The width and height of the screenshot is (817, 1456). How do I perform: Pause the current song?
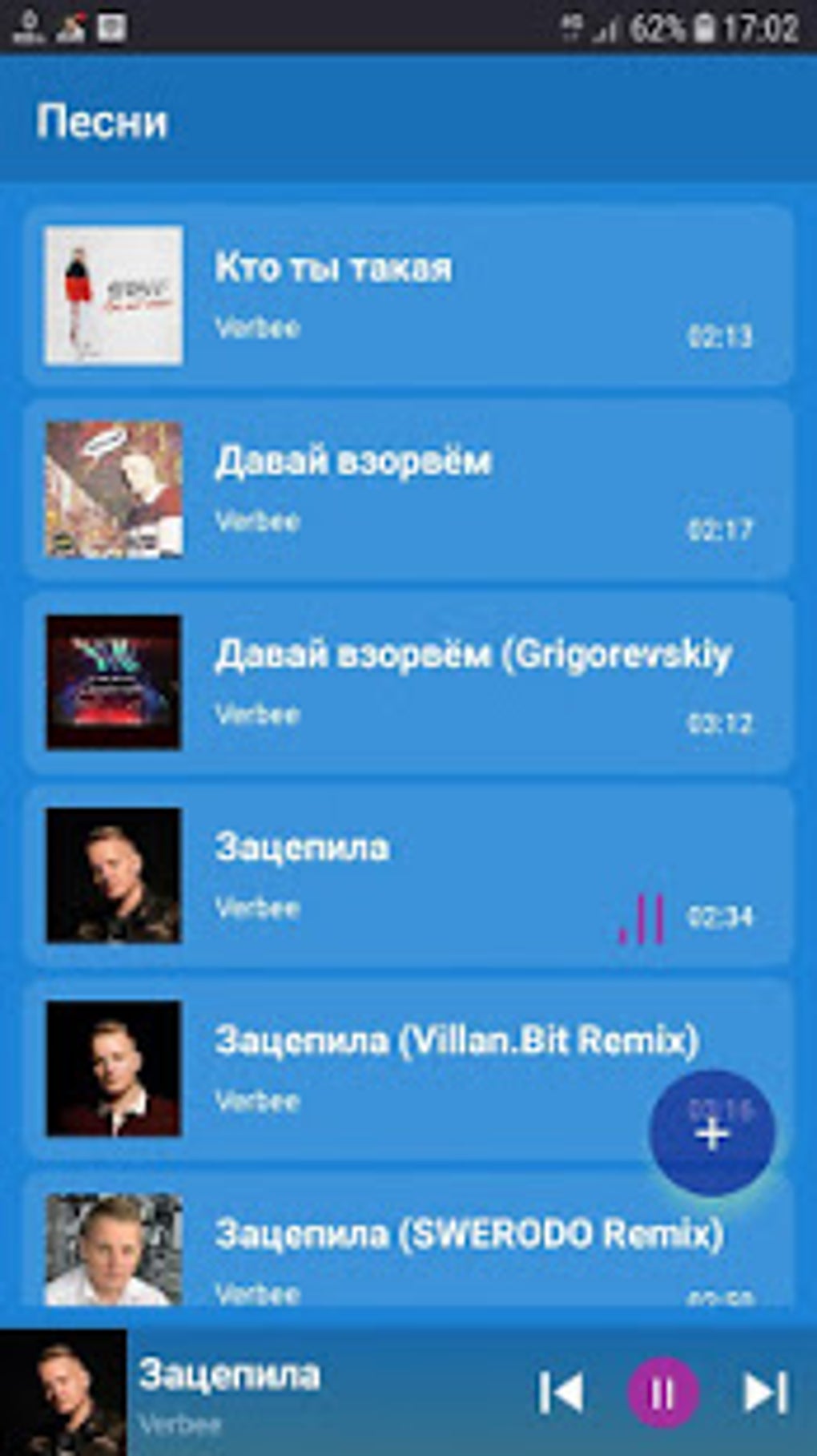pyautogui.click(x=662, y=1393)
